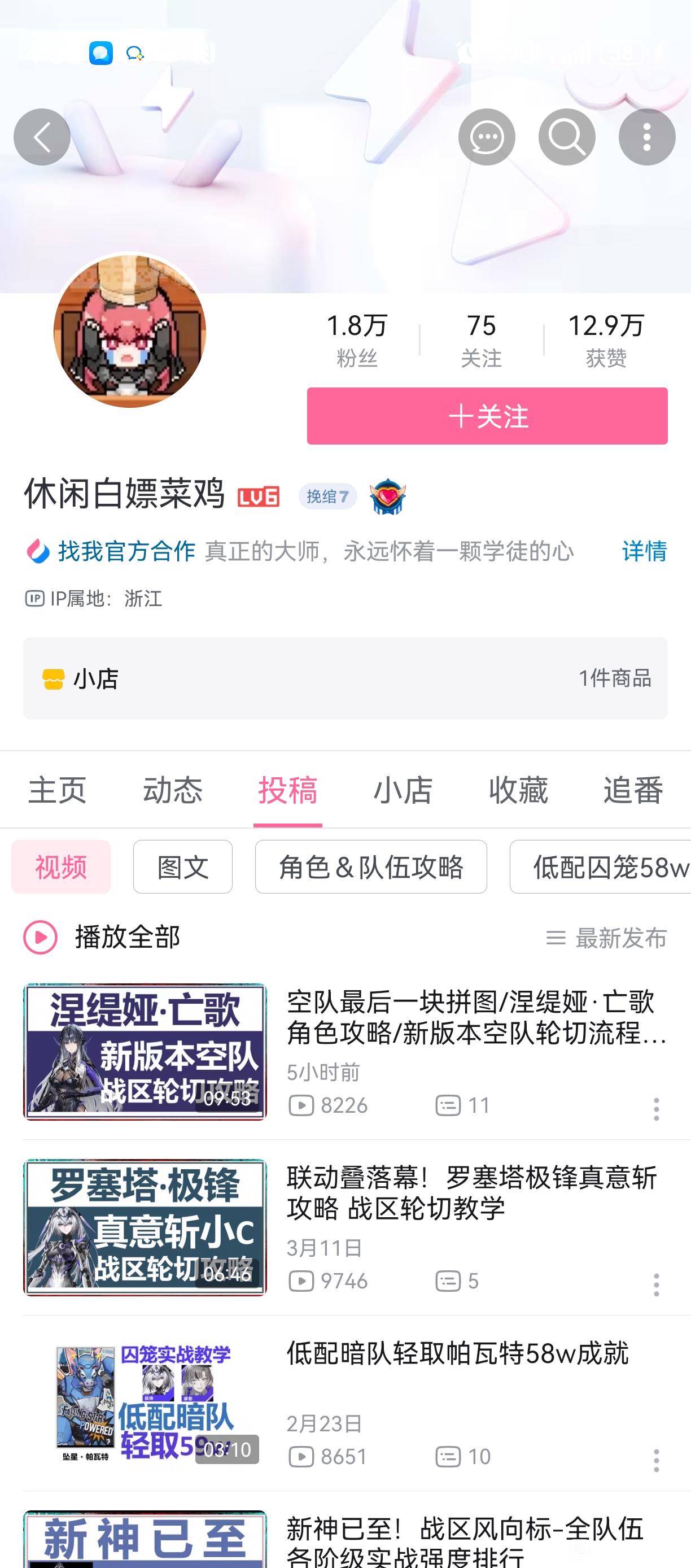This screenshot has height=1568, width=691.
Task: Open private message chat icon
Action: pos(487,137)
